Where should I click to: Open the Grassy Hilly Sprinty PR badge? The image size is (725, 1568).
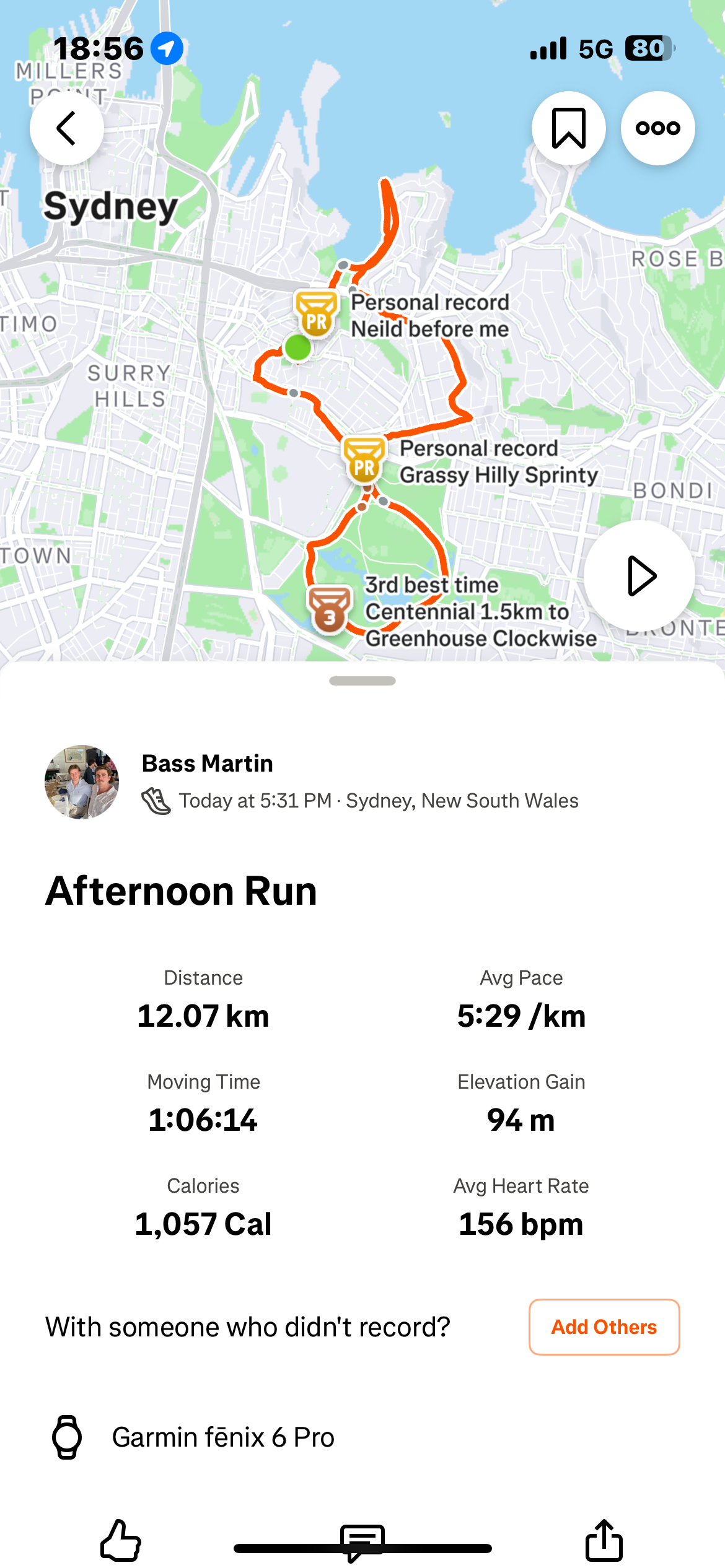pos(364,460)
